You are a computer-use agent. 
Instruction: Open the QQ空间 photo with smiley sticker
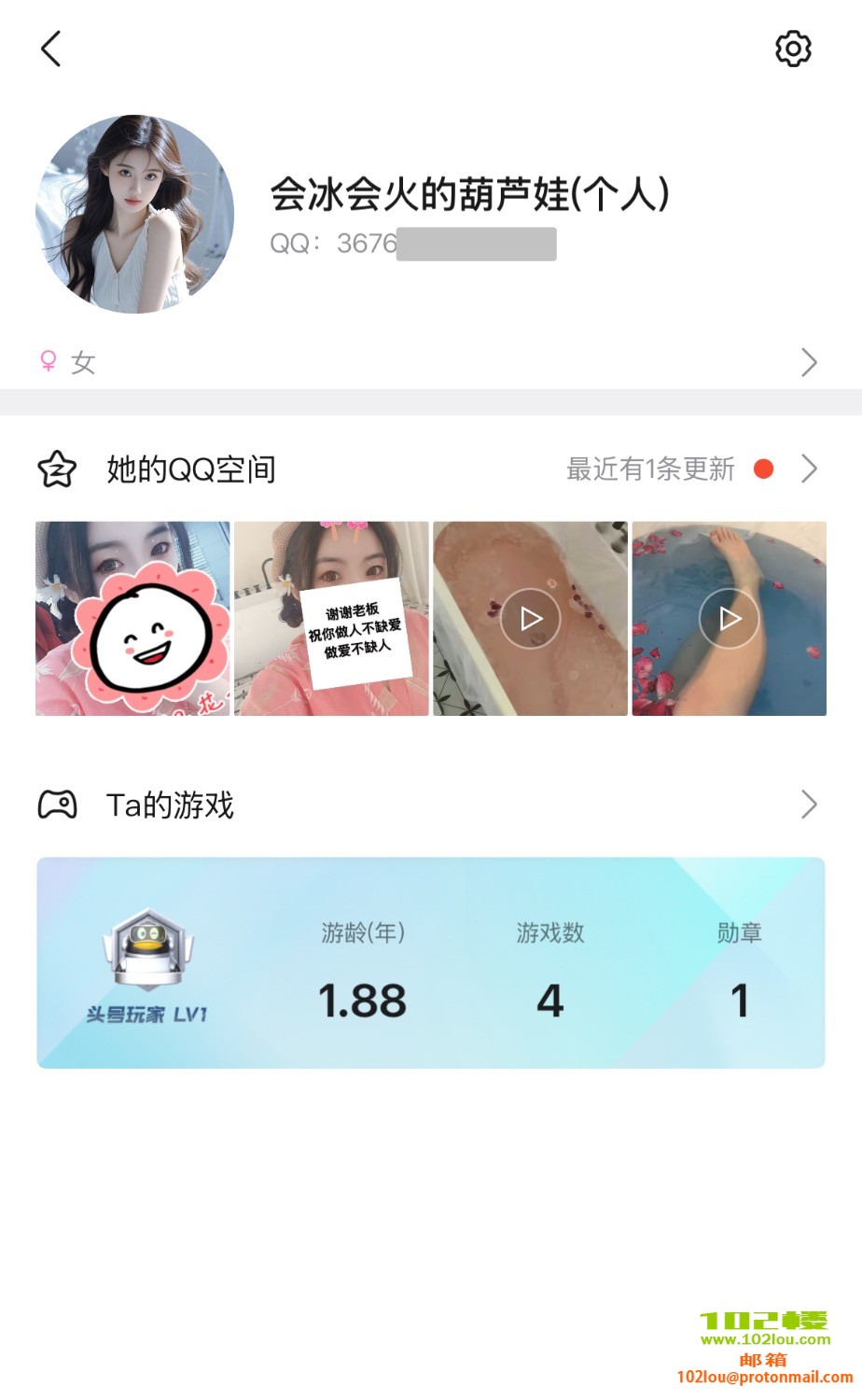(x=132, y=619)
